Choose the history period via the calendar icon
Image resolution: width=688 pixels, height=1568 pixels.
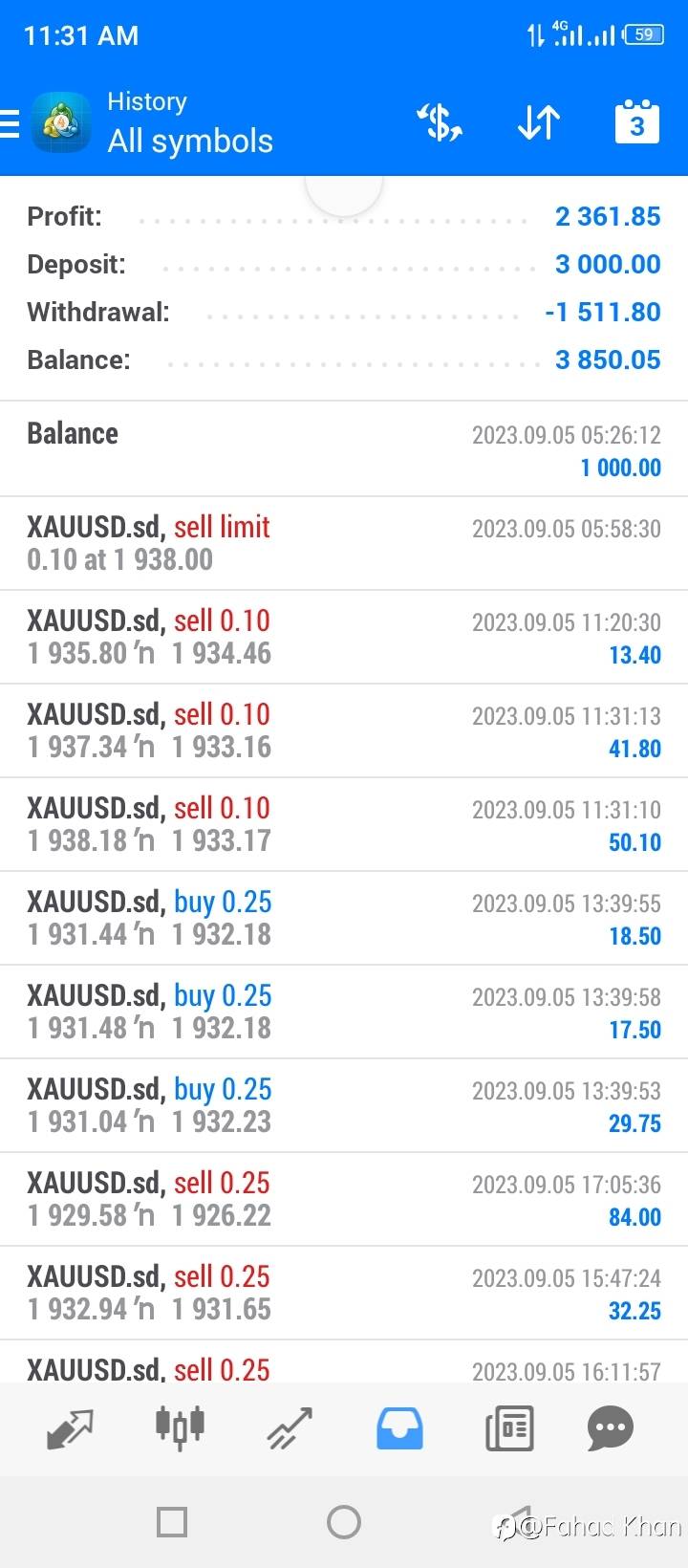click(x=636, y=122)
